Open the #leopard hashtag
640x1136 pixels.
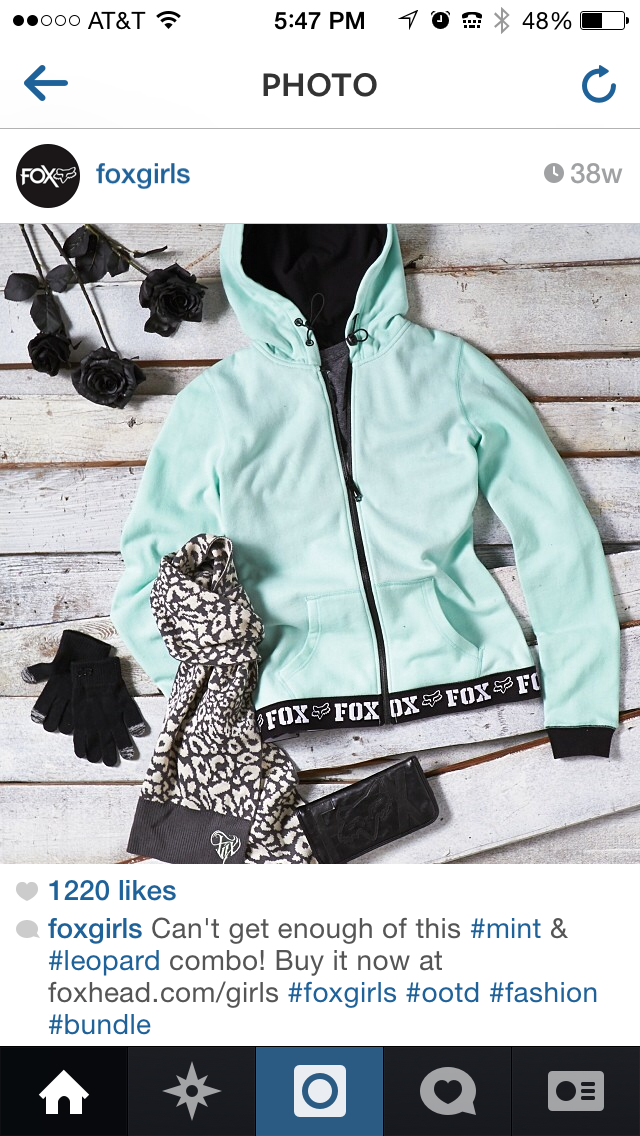[x=104, y=961]
